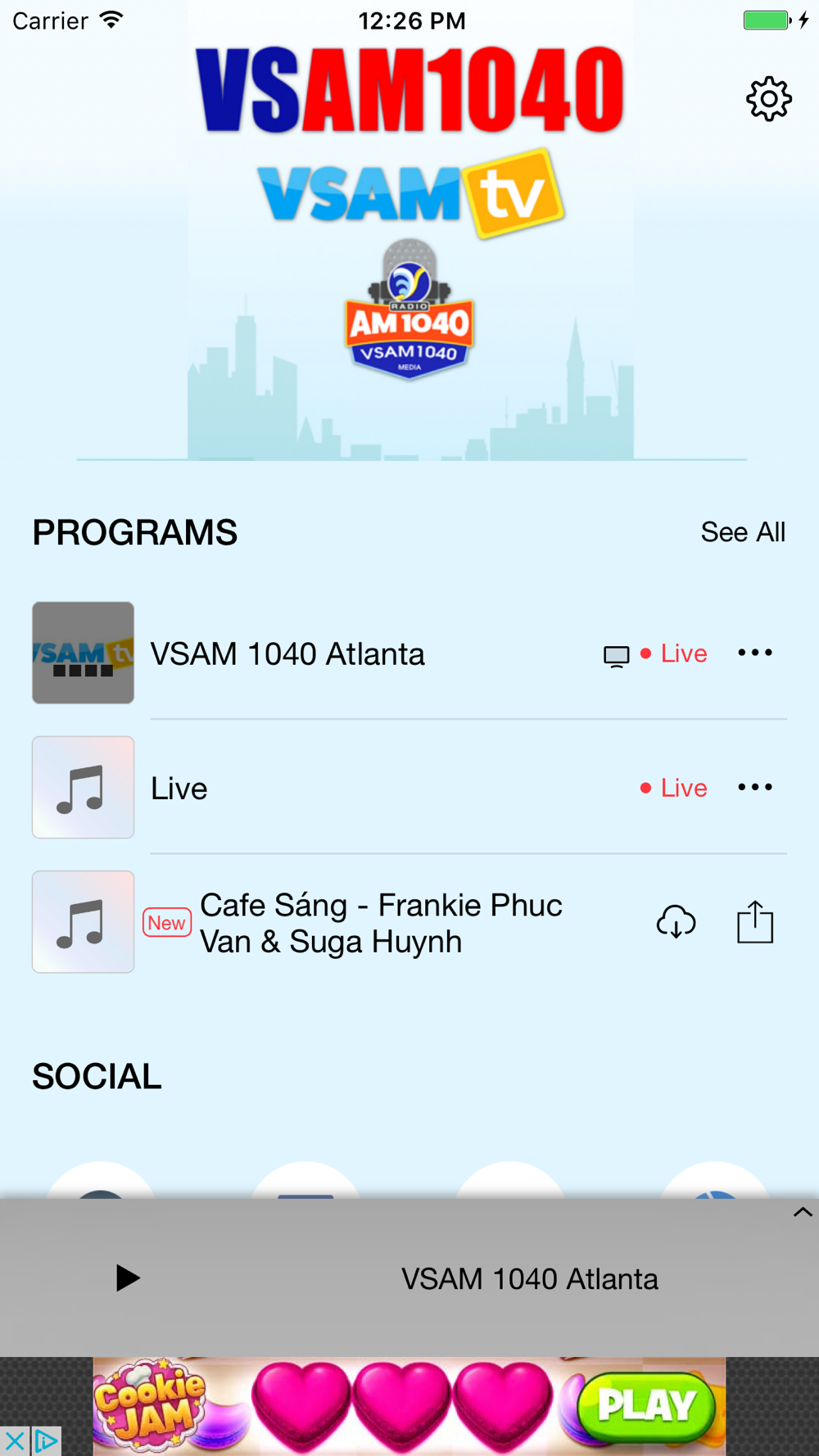Open more options for the Live program
Image resolution: width=819 pixels, height=1456 pixels.
point(754,787)
